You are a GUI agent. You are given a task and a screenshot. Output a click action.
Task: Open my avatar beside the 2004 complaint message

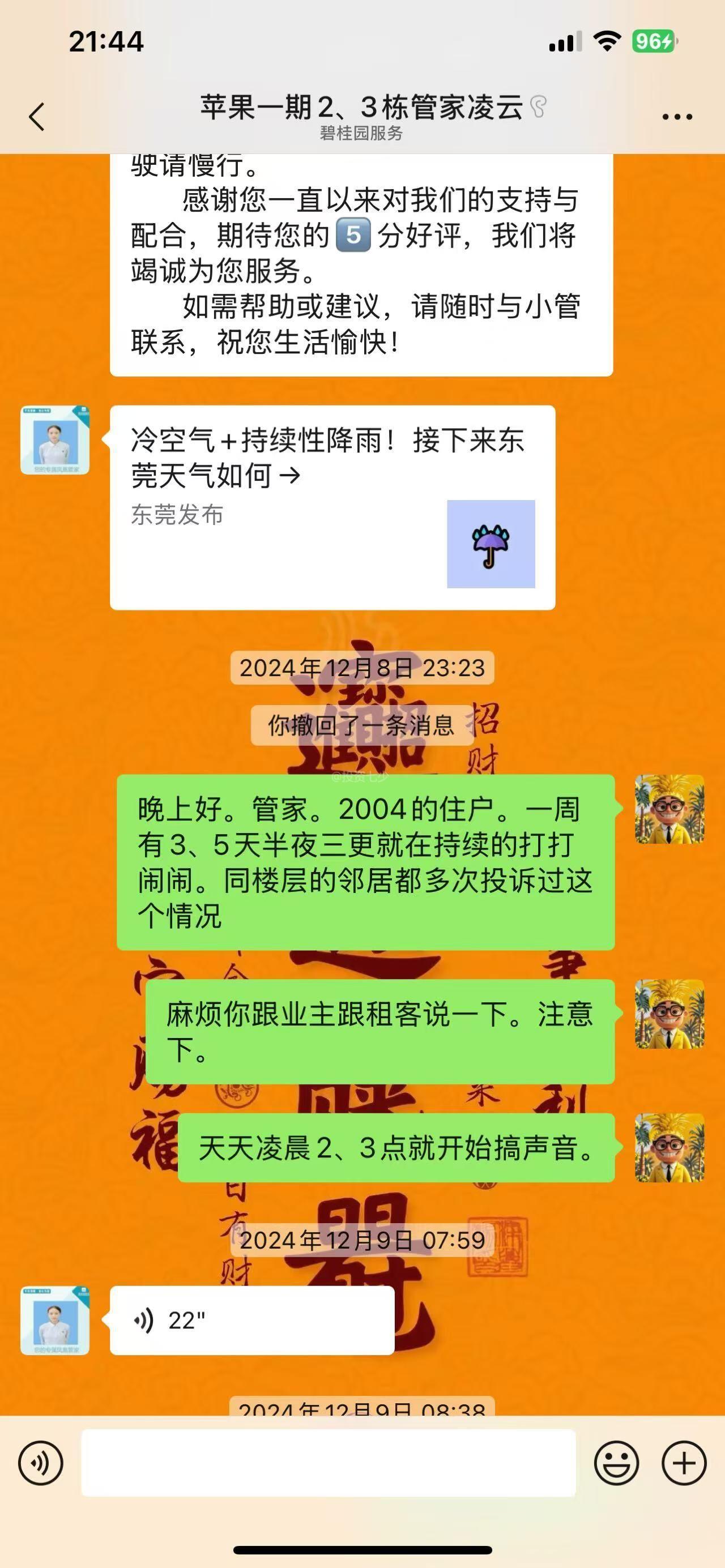coord(669,809)
